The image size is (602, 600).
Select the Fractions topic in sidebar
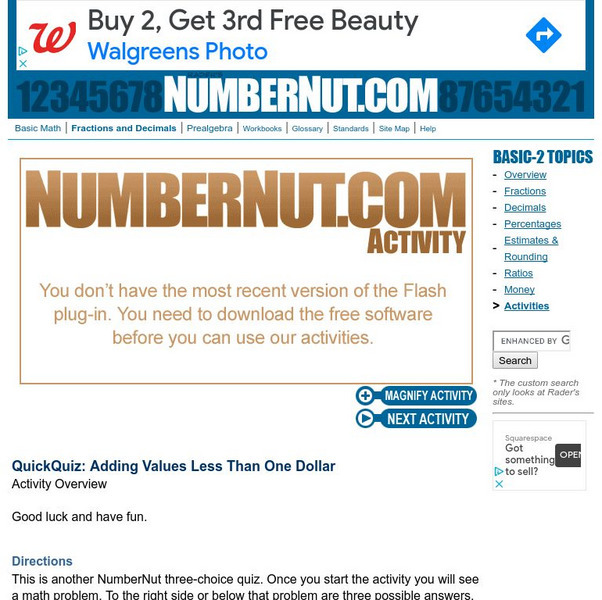[x=525, y=191]
